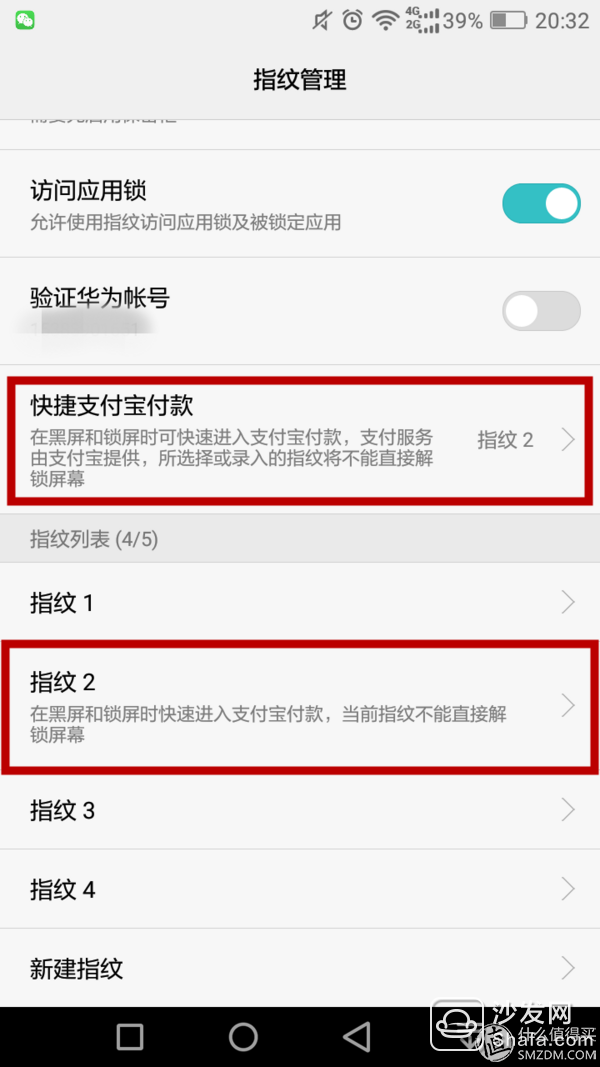The image size is (600, 1067).
Task: Open 快捷支付宝付款 setting
Action: pos(300,440)
